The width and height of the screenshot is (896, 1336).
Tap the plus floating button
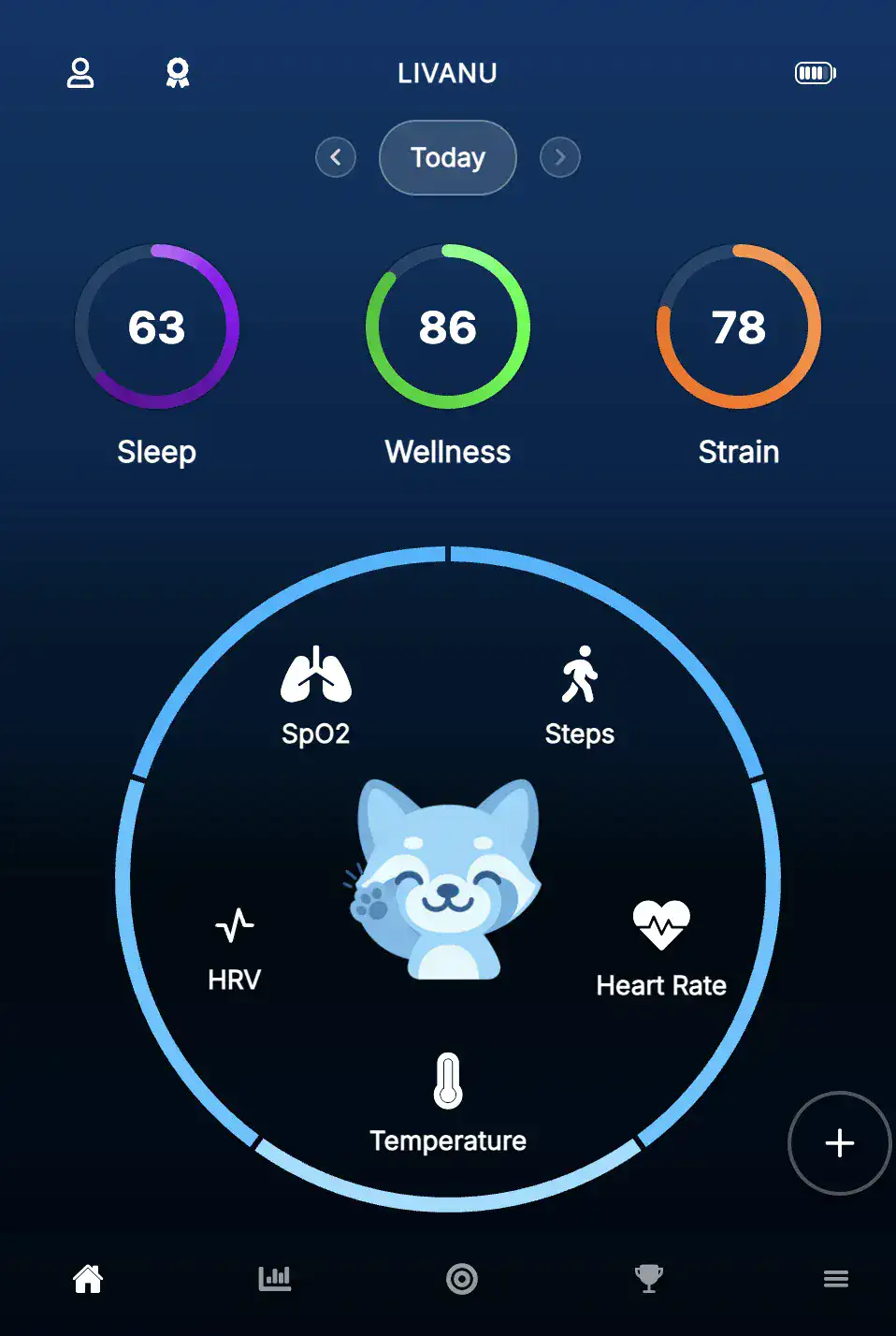[840, 1143]
